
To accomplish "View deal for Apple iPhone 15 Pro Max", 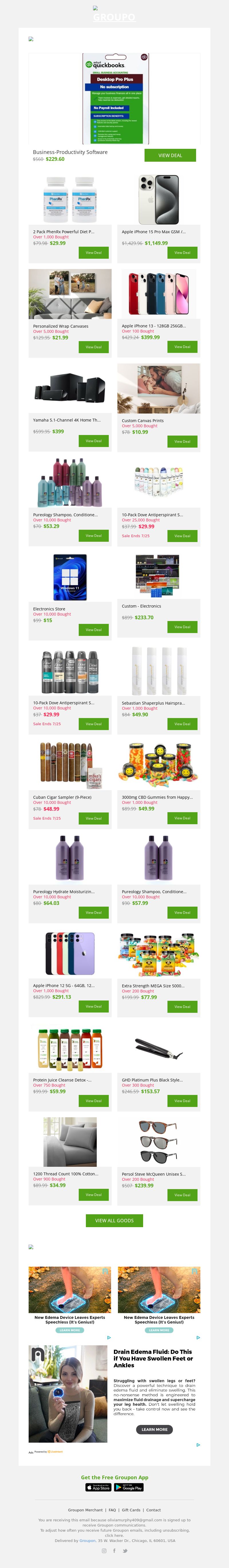I will click(x=182, y=252).
